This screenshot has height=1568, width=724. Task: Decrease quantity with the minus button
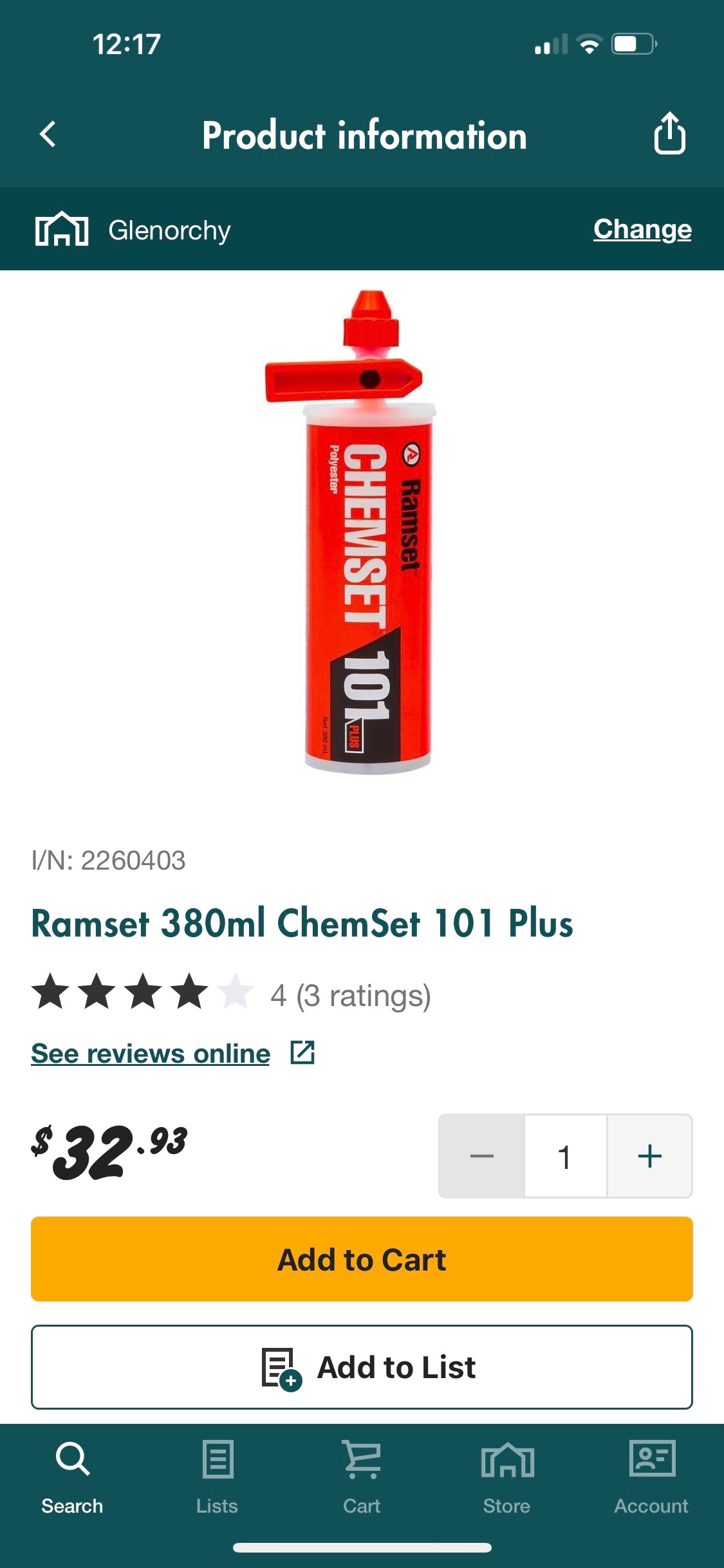(x=481, y=1156)
